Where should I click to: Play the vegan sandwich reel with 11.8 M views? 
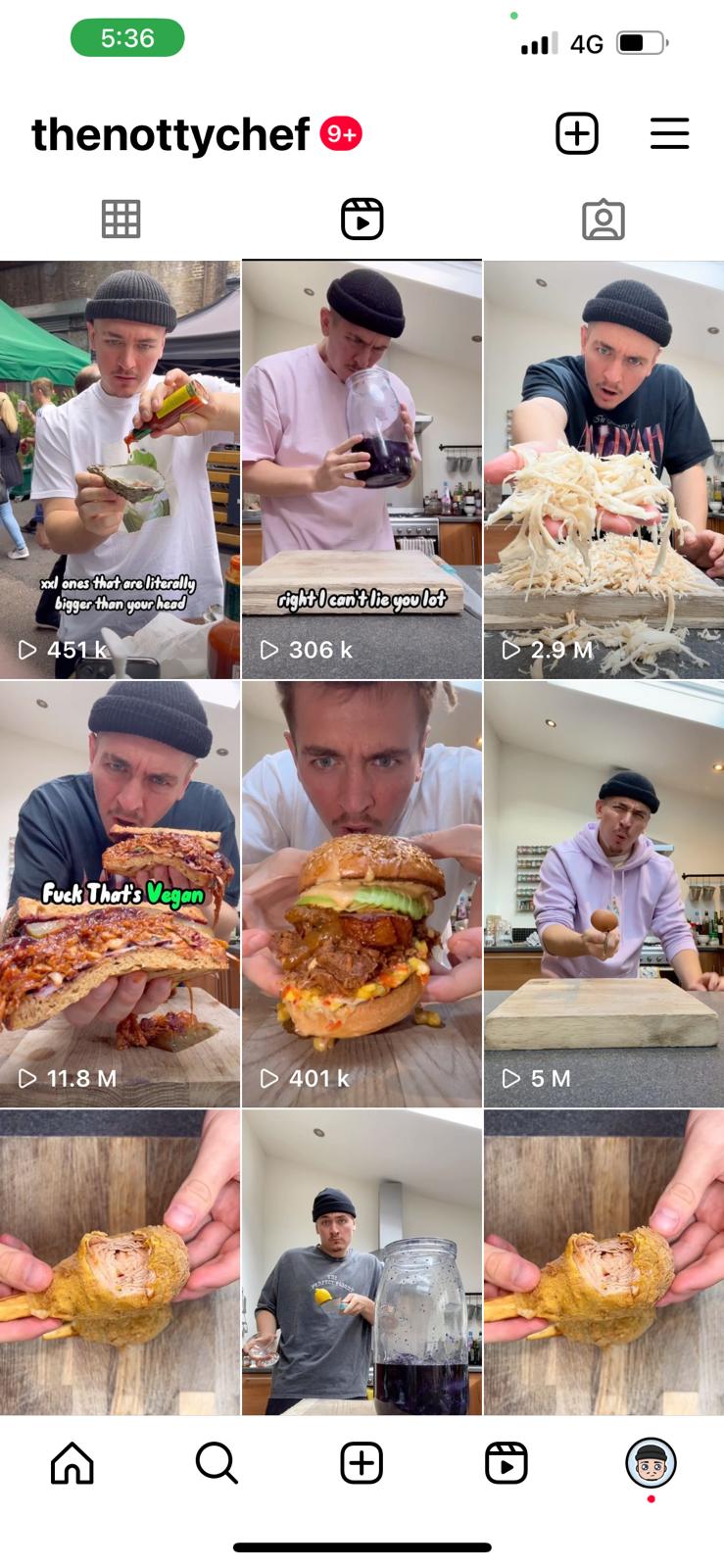120,895
